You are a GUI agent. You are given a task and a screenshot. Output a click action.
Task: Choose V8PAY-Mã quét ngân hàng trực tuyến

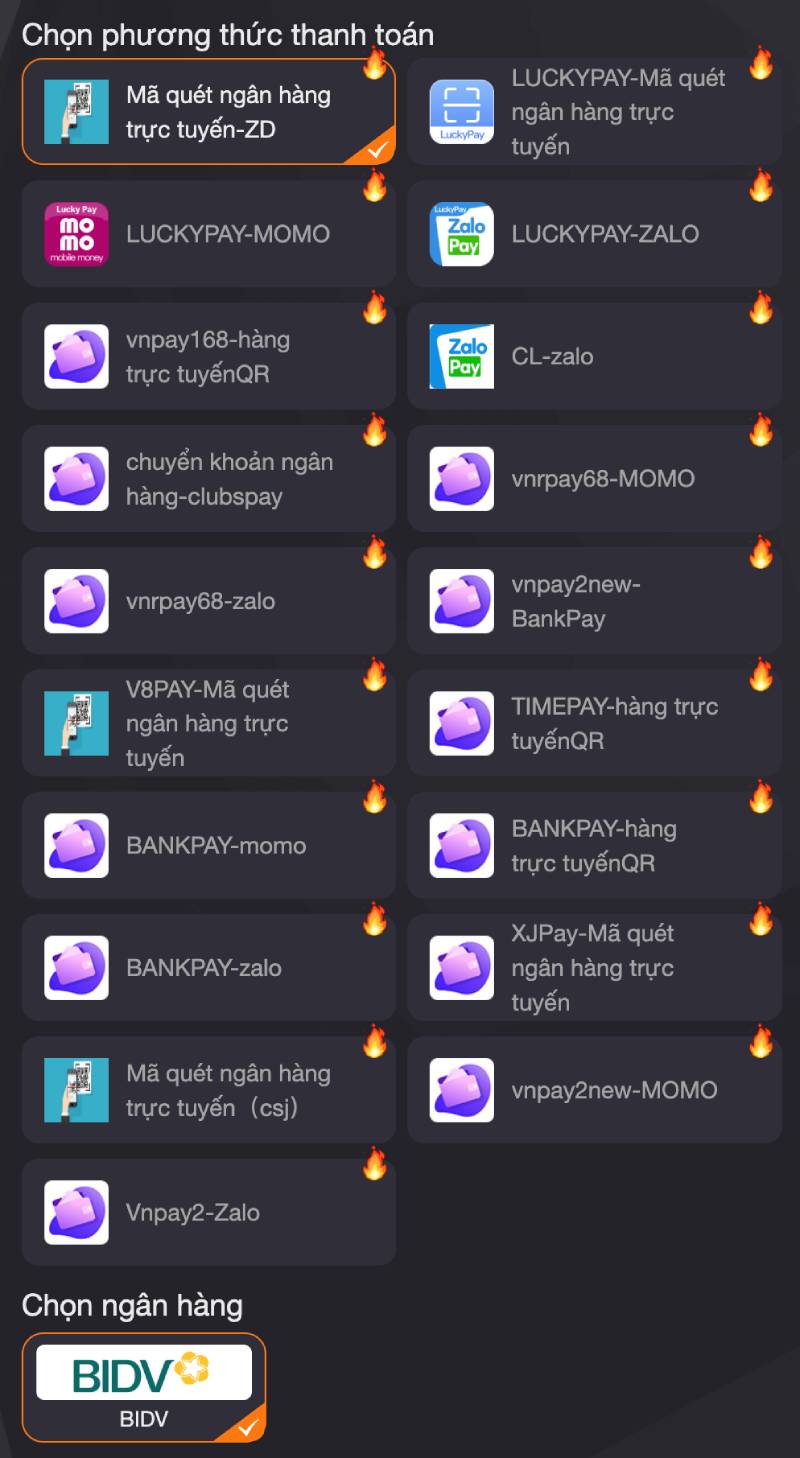click(x=208, y=723)
